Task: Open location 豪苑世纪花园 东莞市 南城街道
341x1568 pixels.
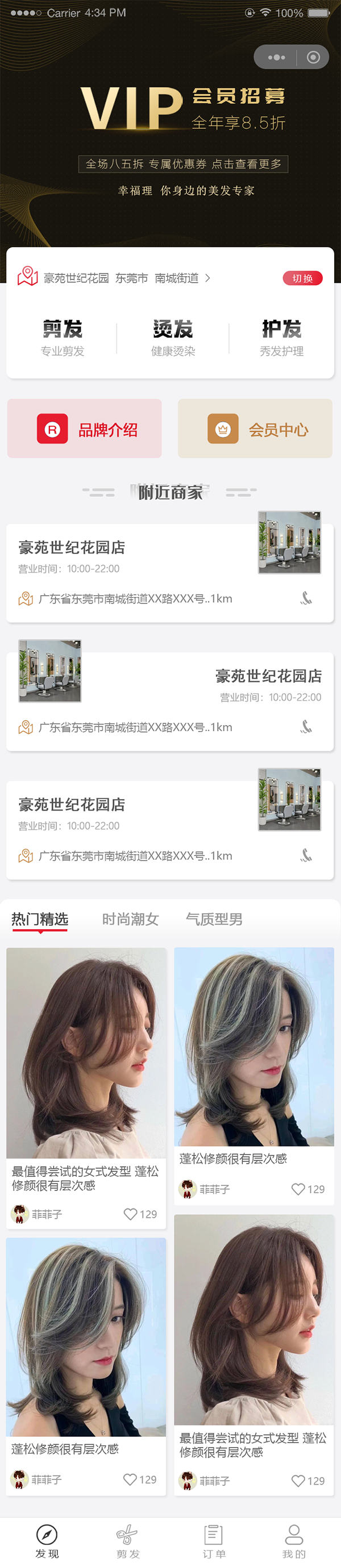Action: 120,278
